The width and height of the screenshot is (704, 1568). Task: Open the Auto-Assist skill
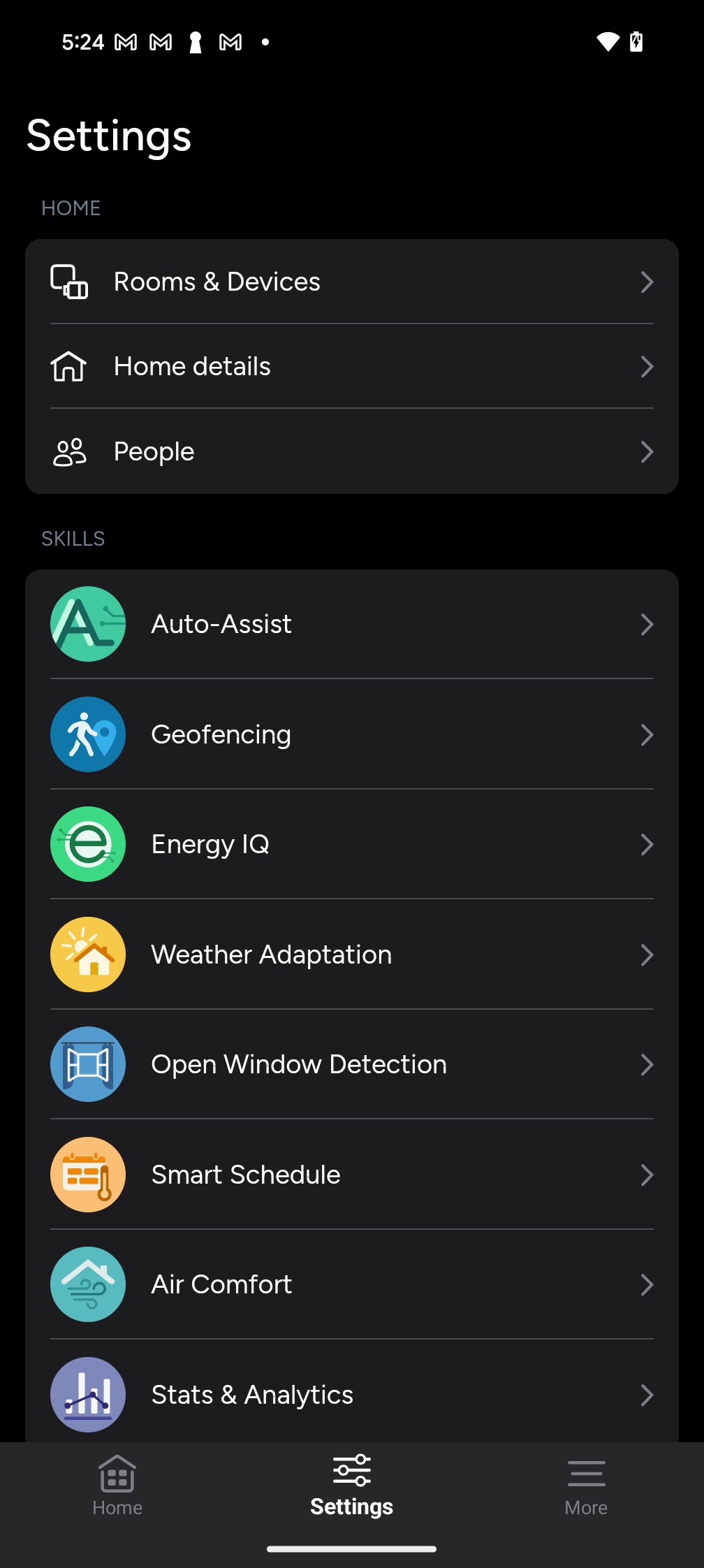pyautogui.click(x=351, y=624)
